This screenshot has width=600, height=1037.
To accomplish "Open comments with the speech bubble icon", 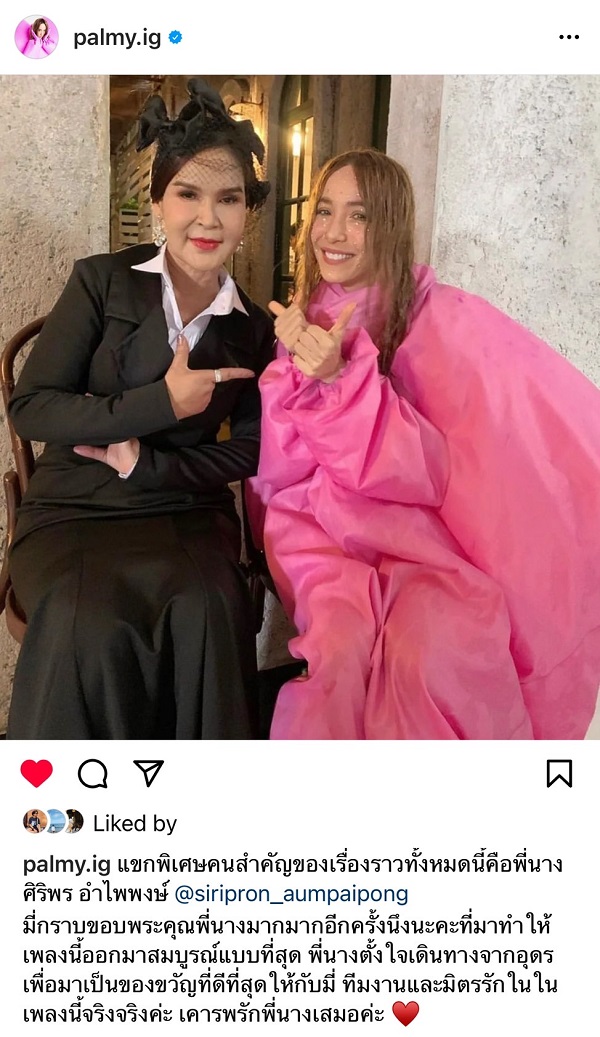I will tap(93, 773).
